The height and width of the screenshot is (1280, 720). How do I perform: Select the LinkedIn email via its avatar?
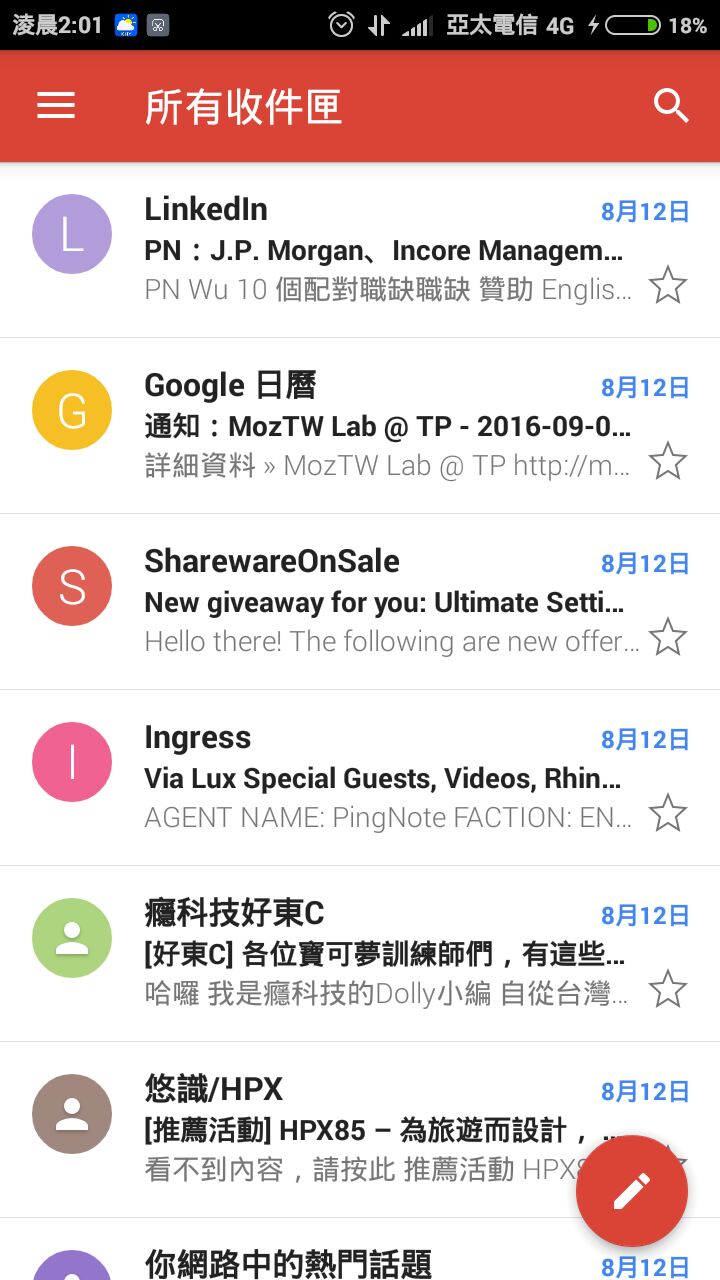72,234
